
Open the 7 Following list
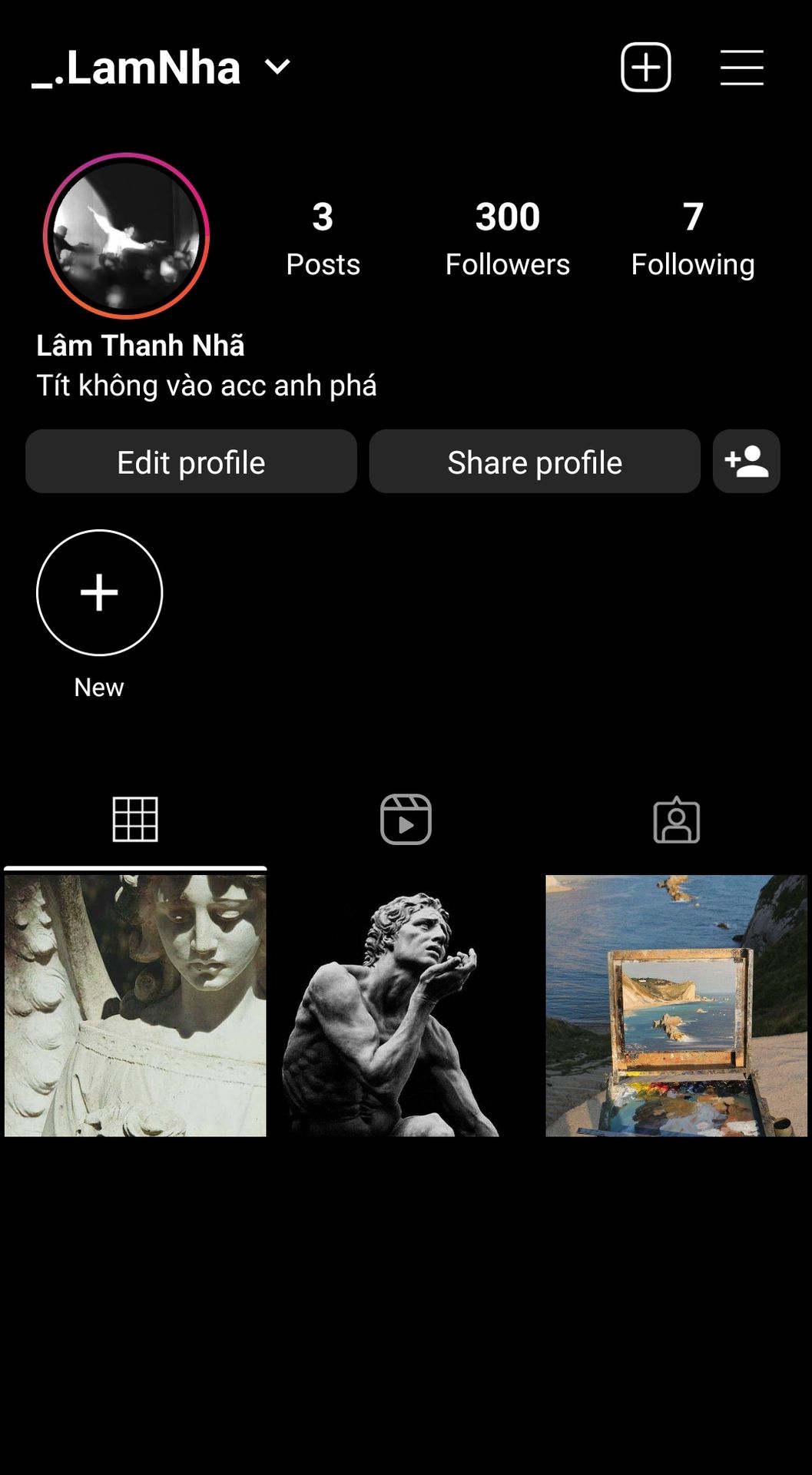coord(692,238)
